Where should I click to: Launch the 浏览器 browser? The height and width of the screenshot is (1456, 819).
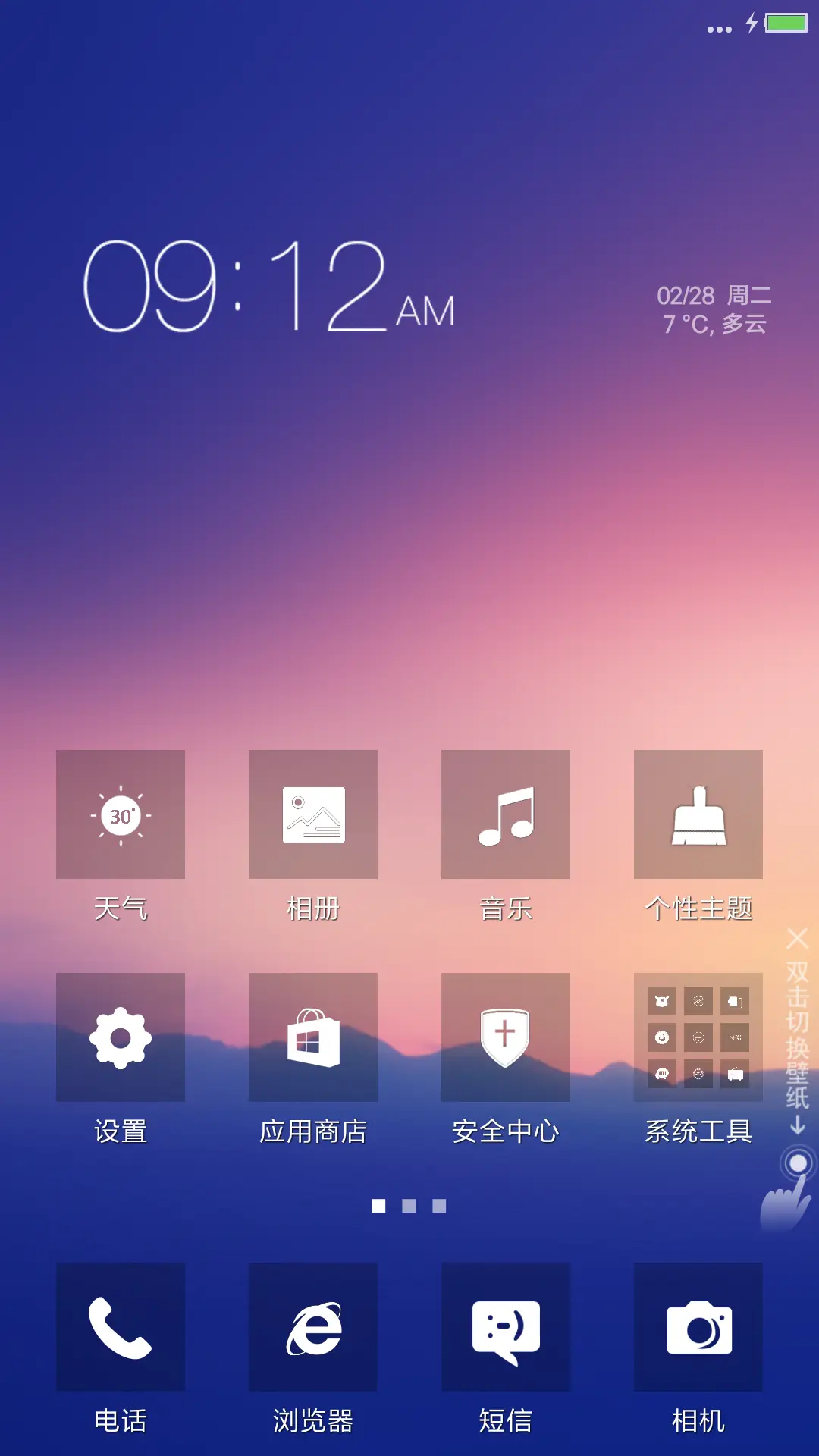click(313, 1327)
